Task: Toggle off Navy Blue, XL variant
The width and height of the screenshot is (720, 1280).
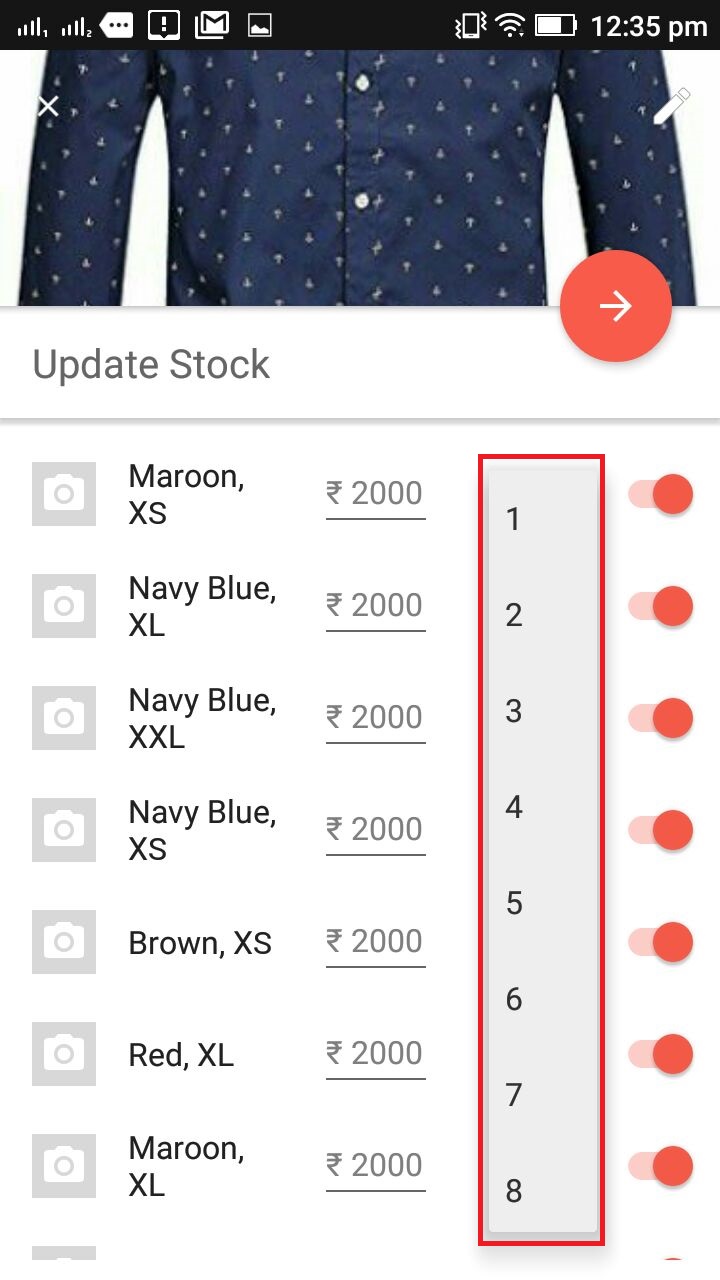Action: coord(661,606)
